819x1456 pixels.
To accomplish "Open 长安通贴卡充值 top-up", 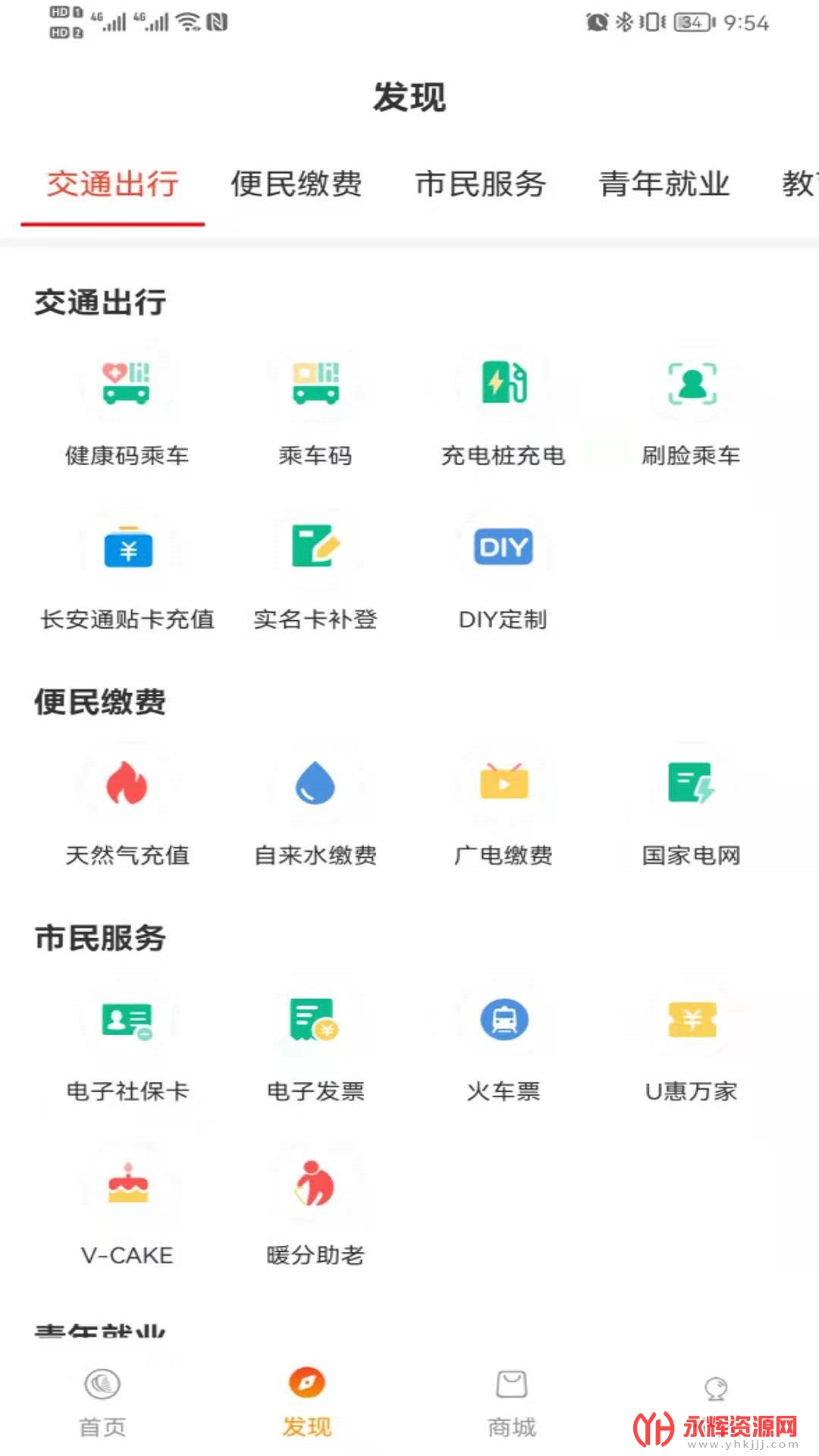I will (127, 574).
